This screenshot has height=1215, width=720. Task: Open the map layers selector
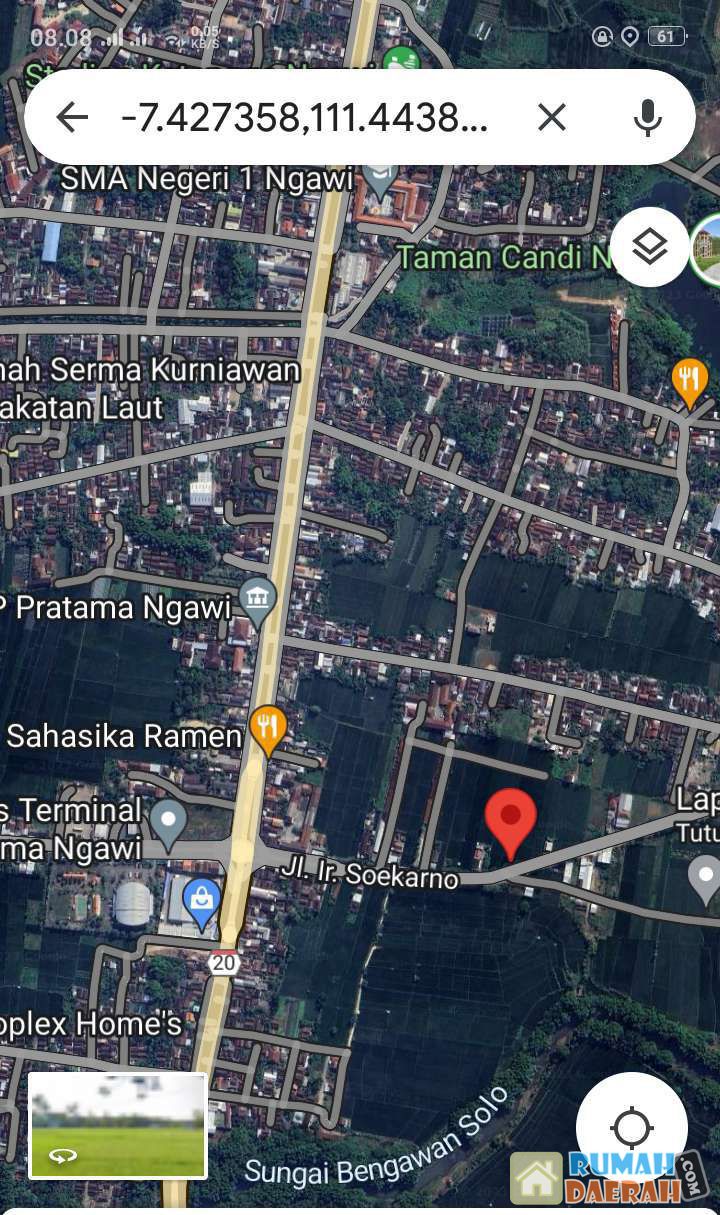[650, 246]
